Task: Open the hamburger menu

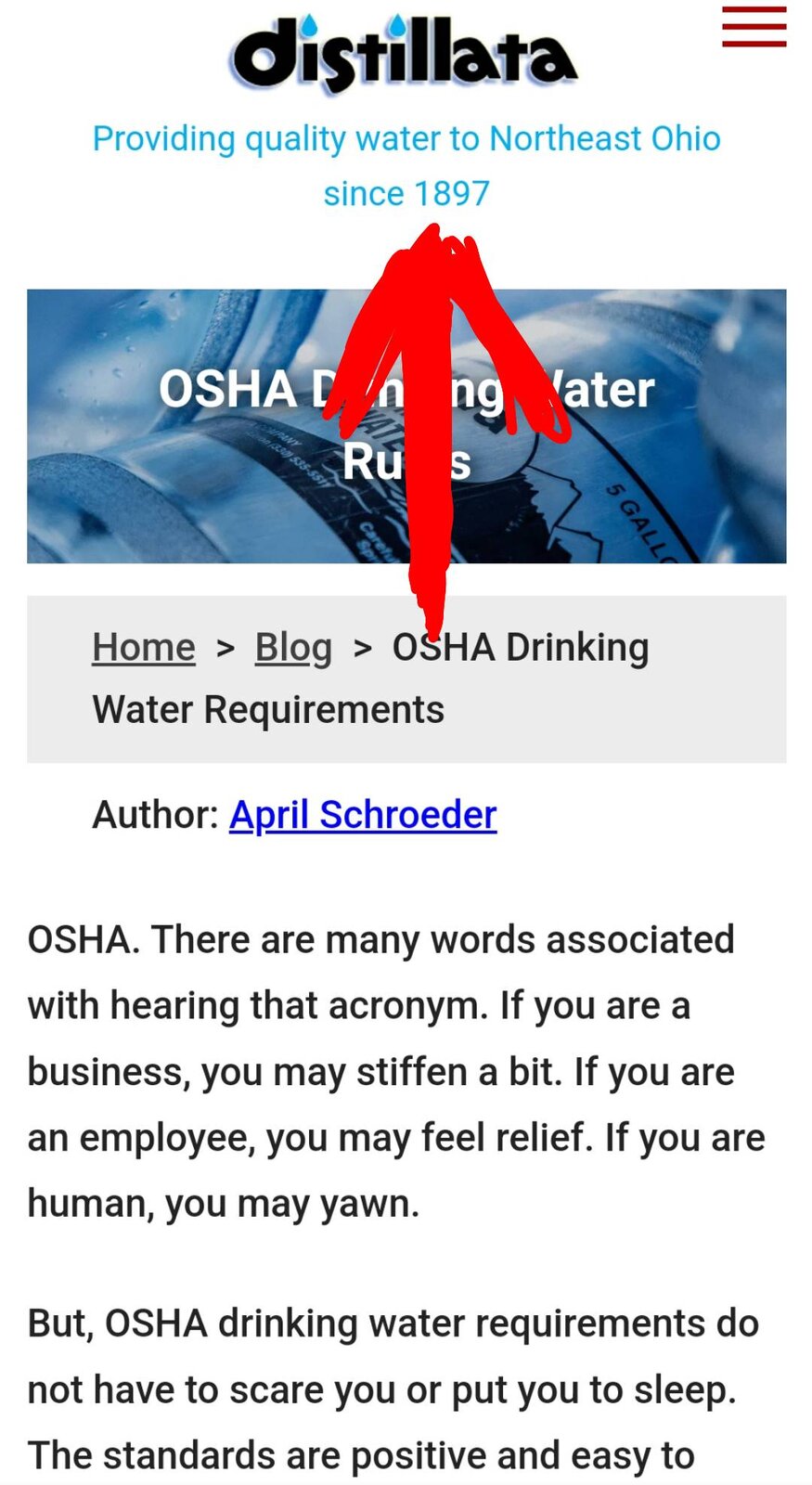Action: click(x=754, y=26)
